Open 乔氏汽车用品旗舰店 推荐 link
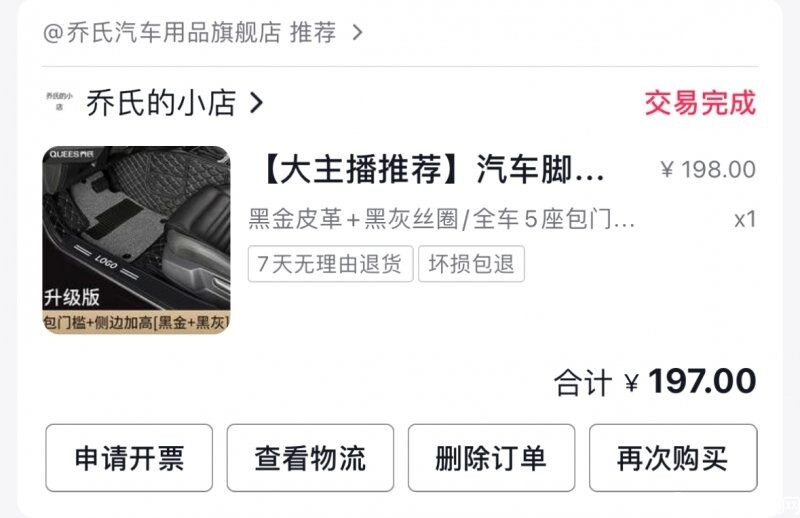800x518 pixels. pos(200,32)
